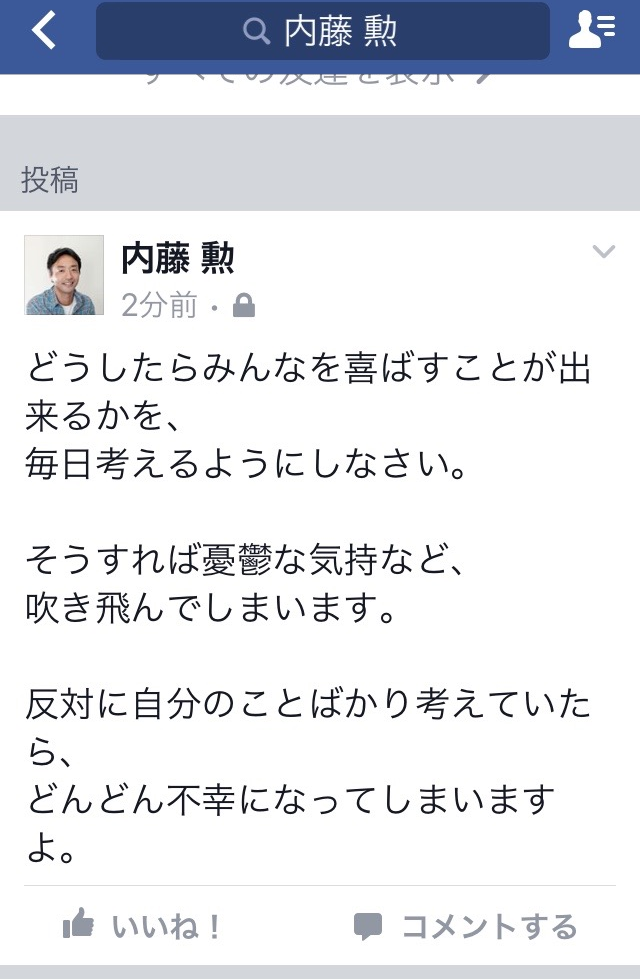Open the name 内藤 勲 on the post
The width and height of the screenshot is (640, 979).
tap(177, 258)
